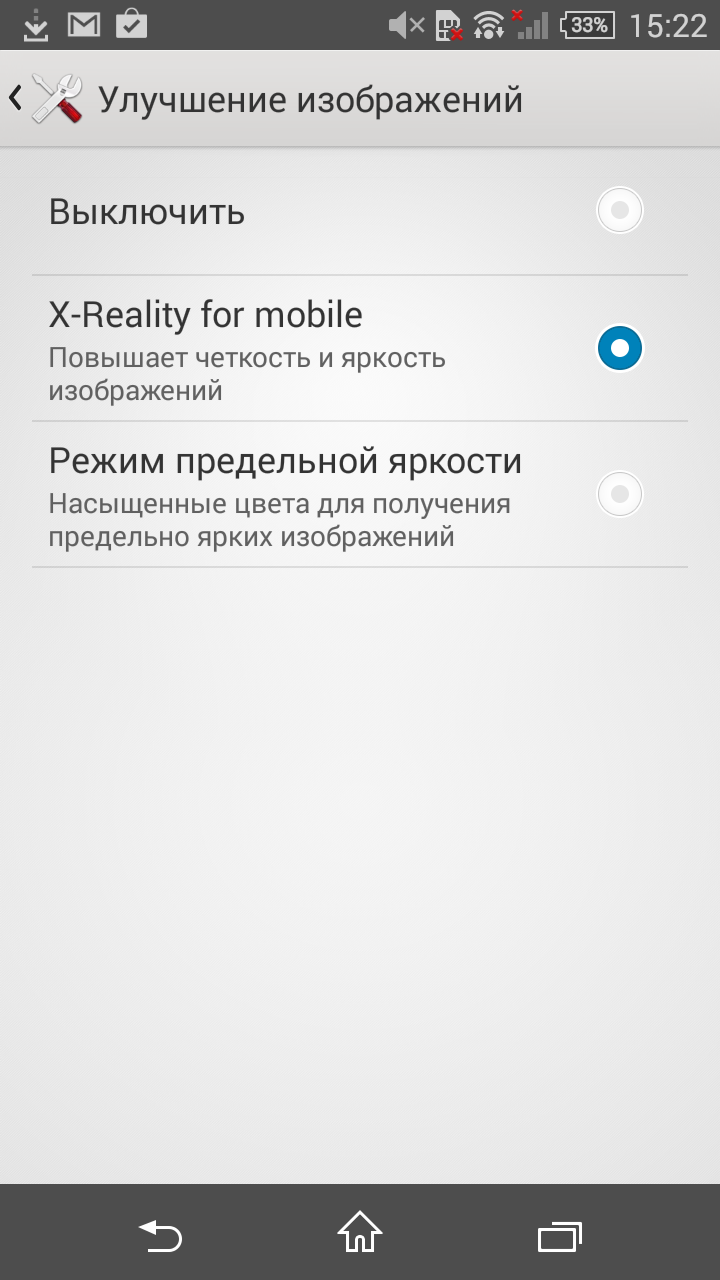The height and width of the screenshot is (1280, 720).
Task: Enable Режим предельной яркости
Action: (619, 494)
